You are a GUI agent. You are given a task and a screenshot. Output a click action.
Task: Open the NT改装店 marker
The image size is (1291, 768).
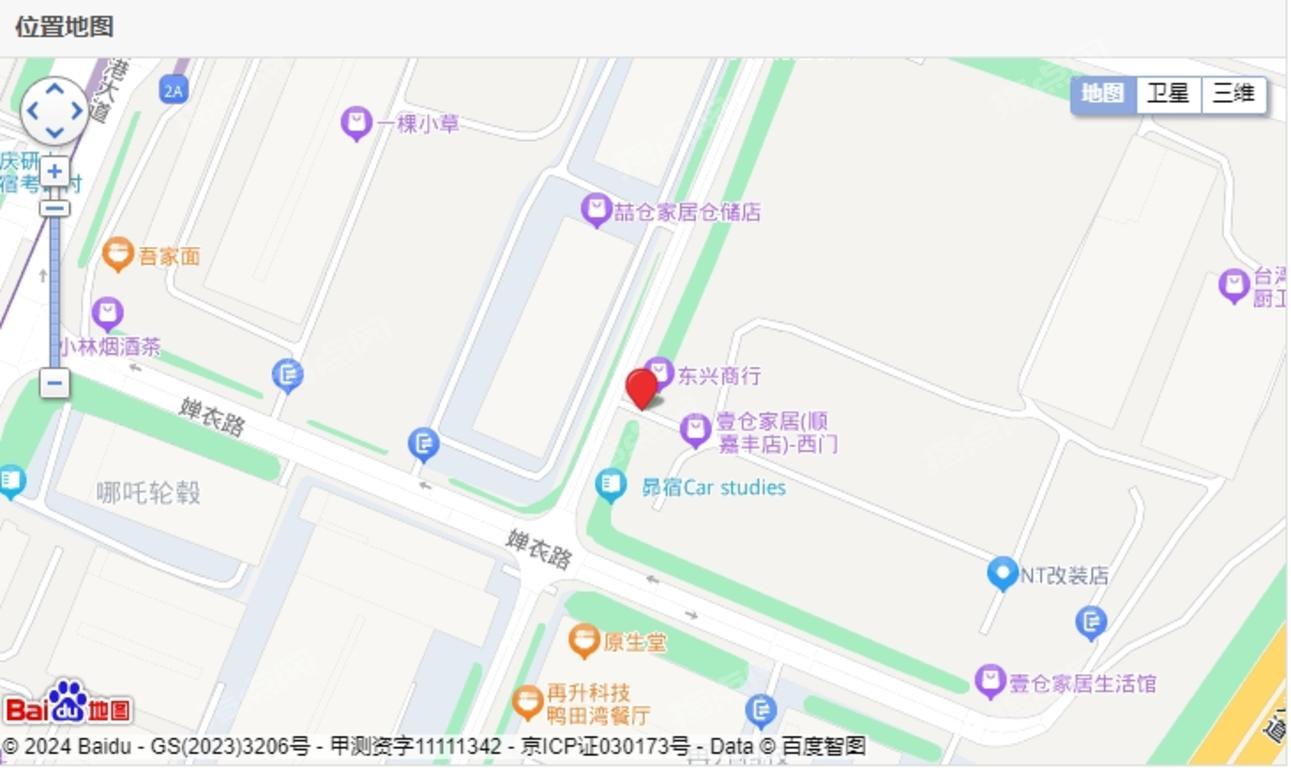1002,573
